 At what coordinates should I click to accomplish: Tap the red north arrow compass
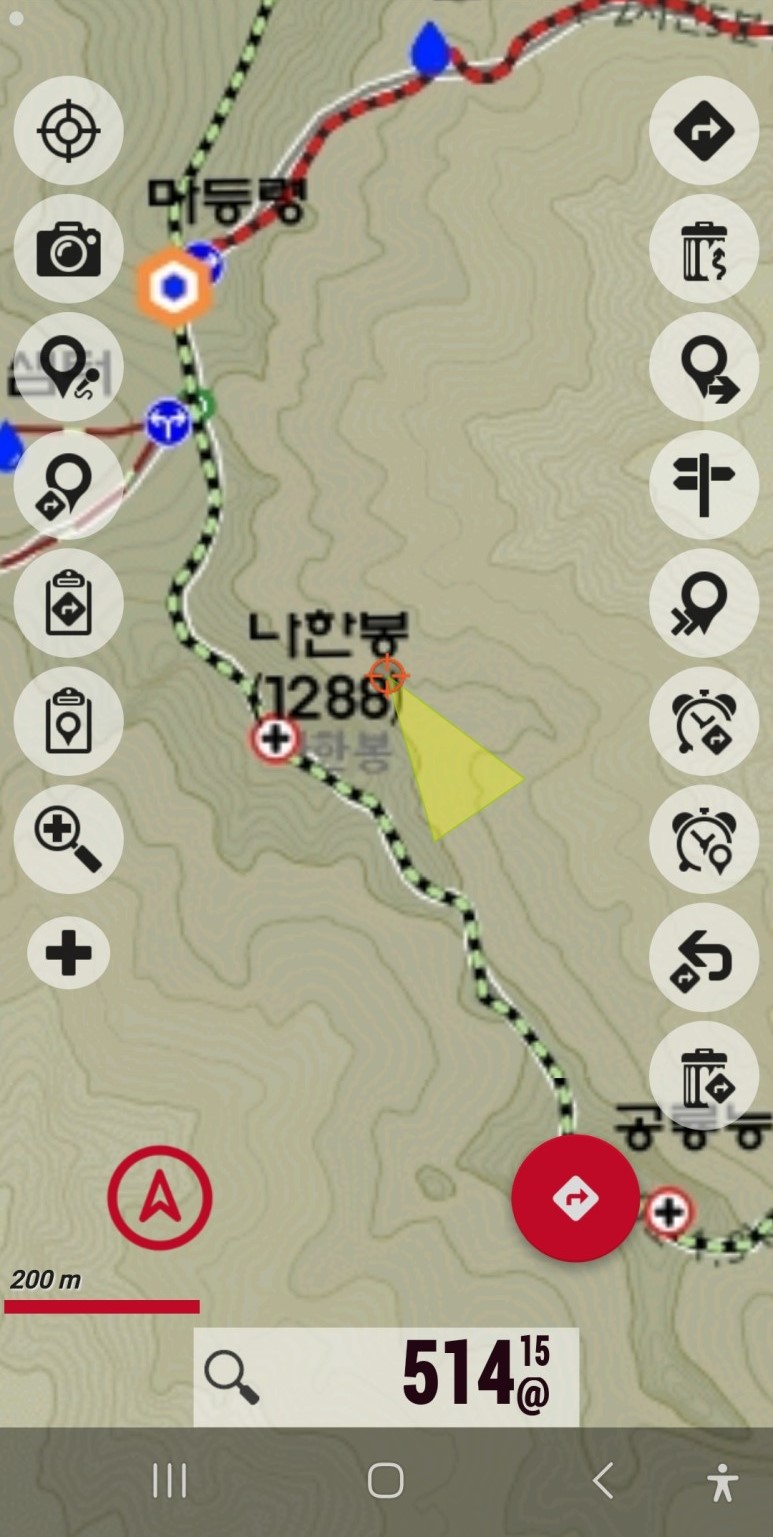[160, 1198]
